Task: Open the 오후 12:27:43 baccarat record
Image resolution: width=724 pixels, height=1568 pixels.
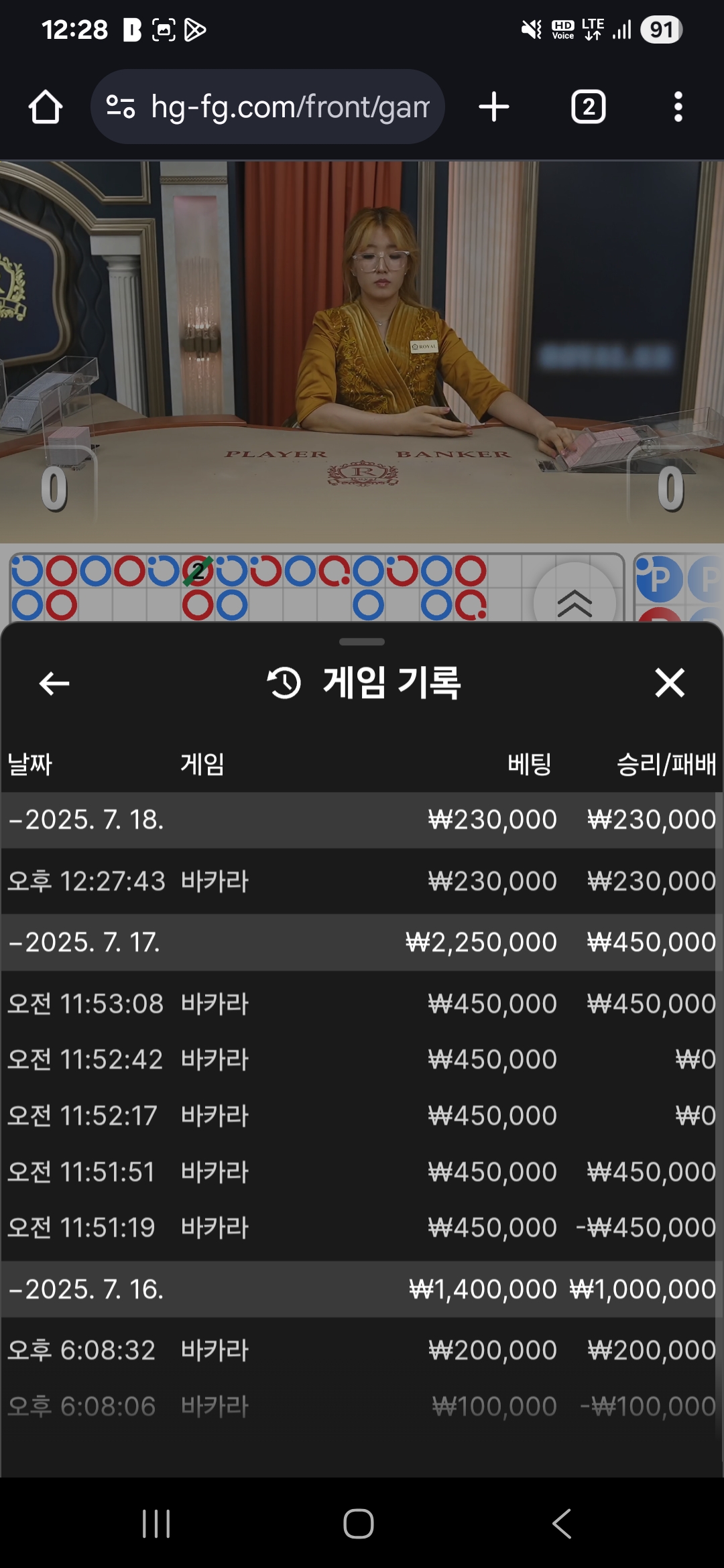Action: (x=362, y=881)
